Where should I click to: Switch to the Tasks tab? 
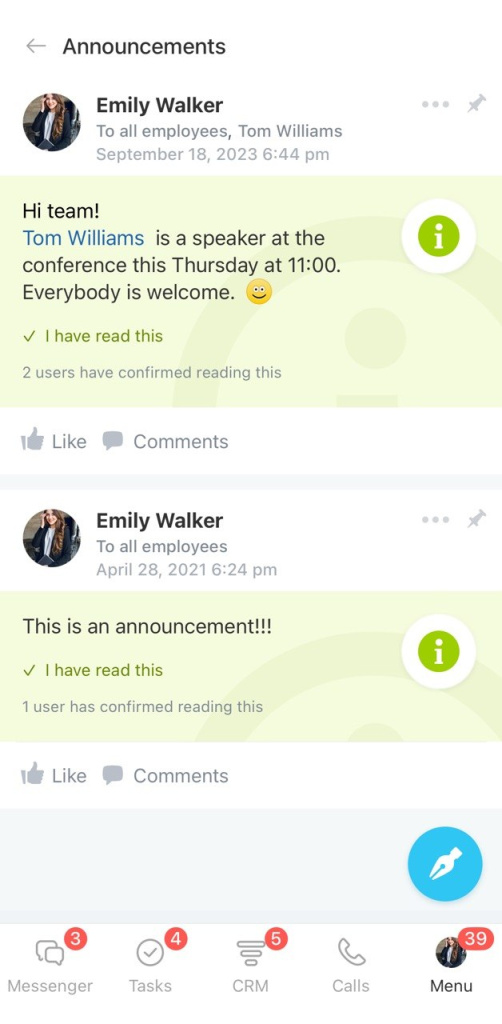point(150,965)
